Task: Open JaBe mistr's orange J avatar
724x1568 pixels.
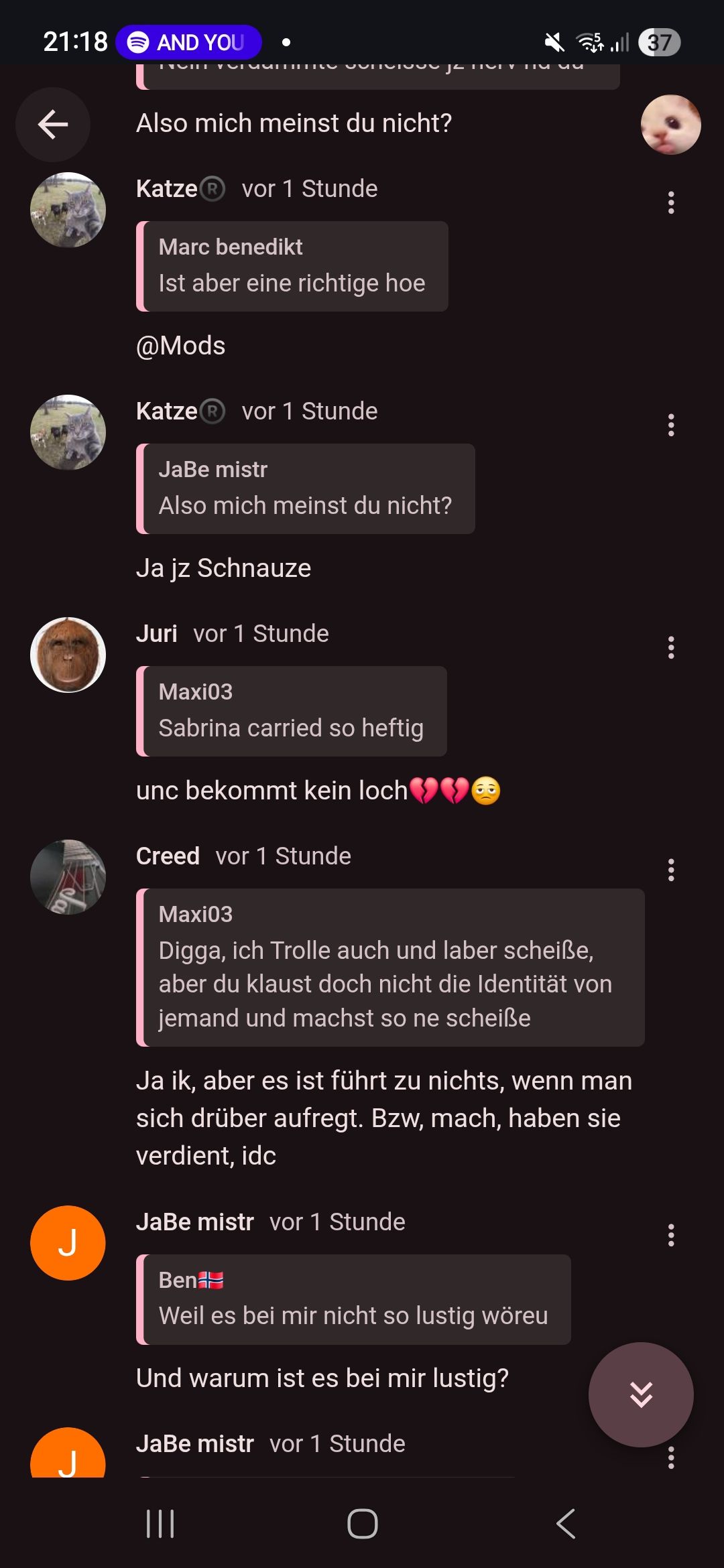Action: pyautogui.click(x=68, y=1243)
